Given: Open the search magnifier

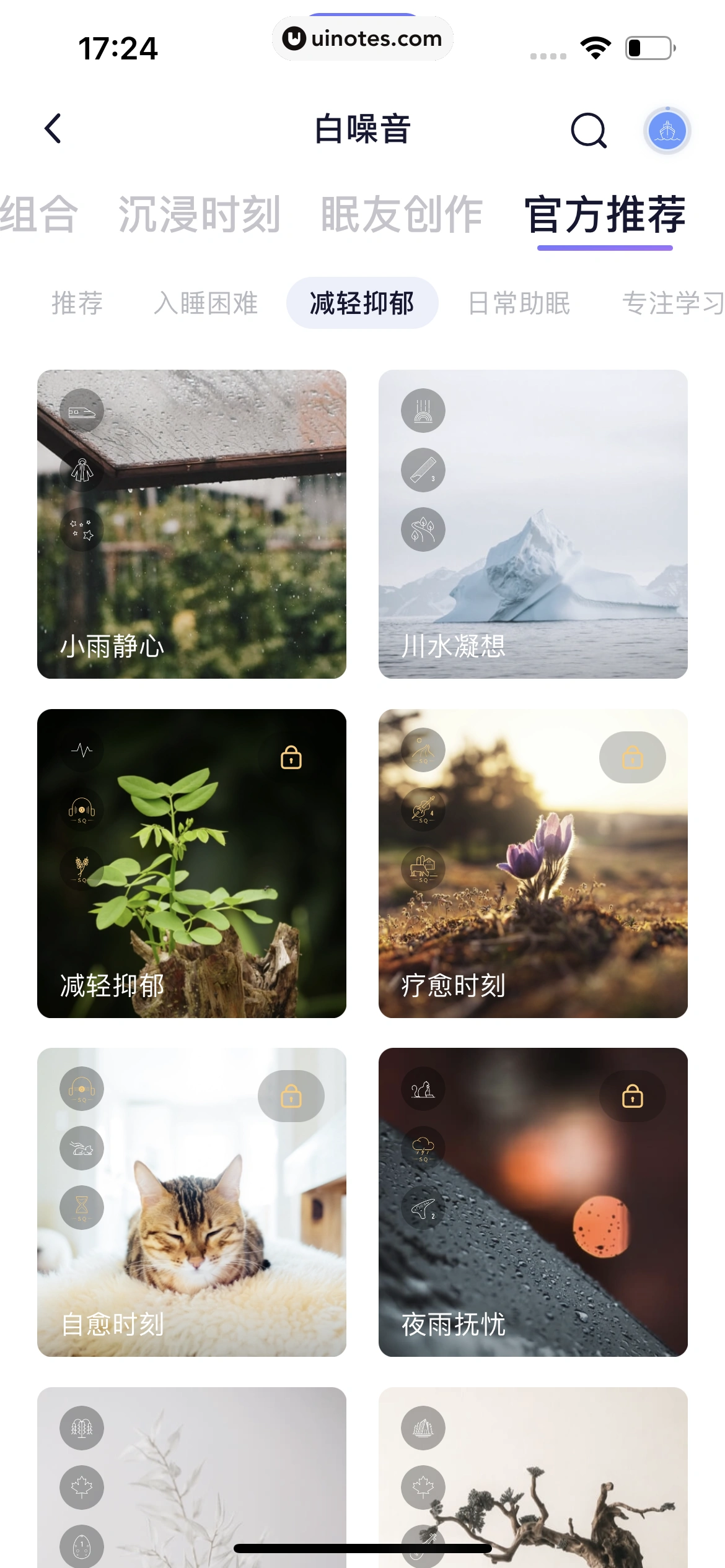Looking at the screenshot, I should point(587,130).
